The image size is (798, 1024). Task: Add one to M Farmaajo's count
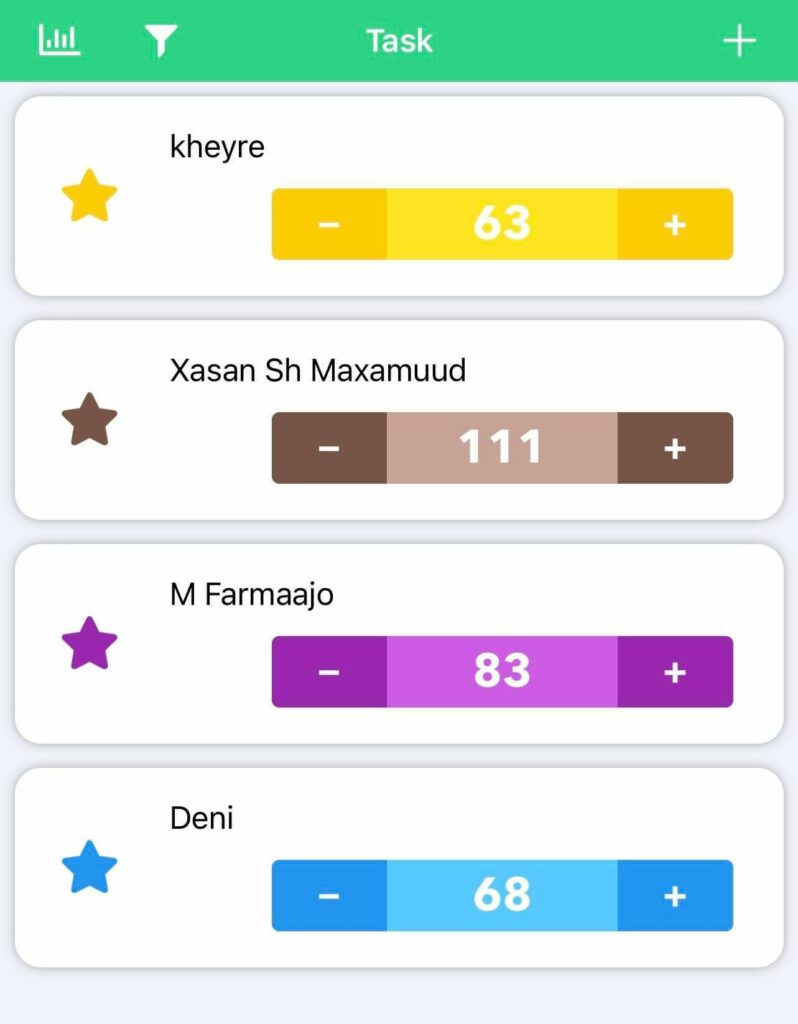point(675,672)
